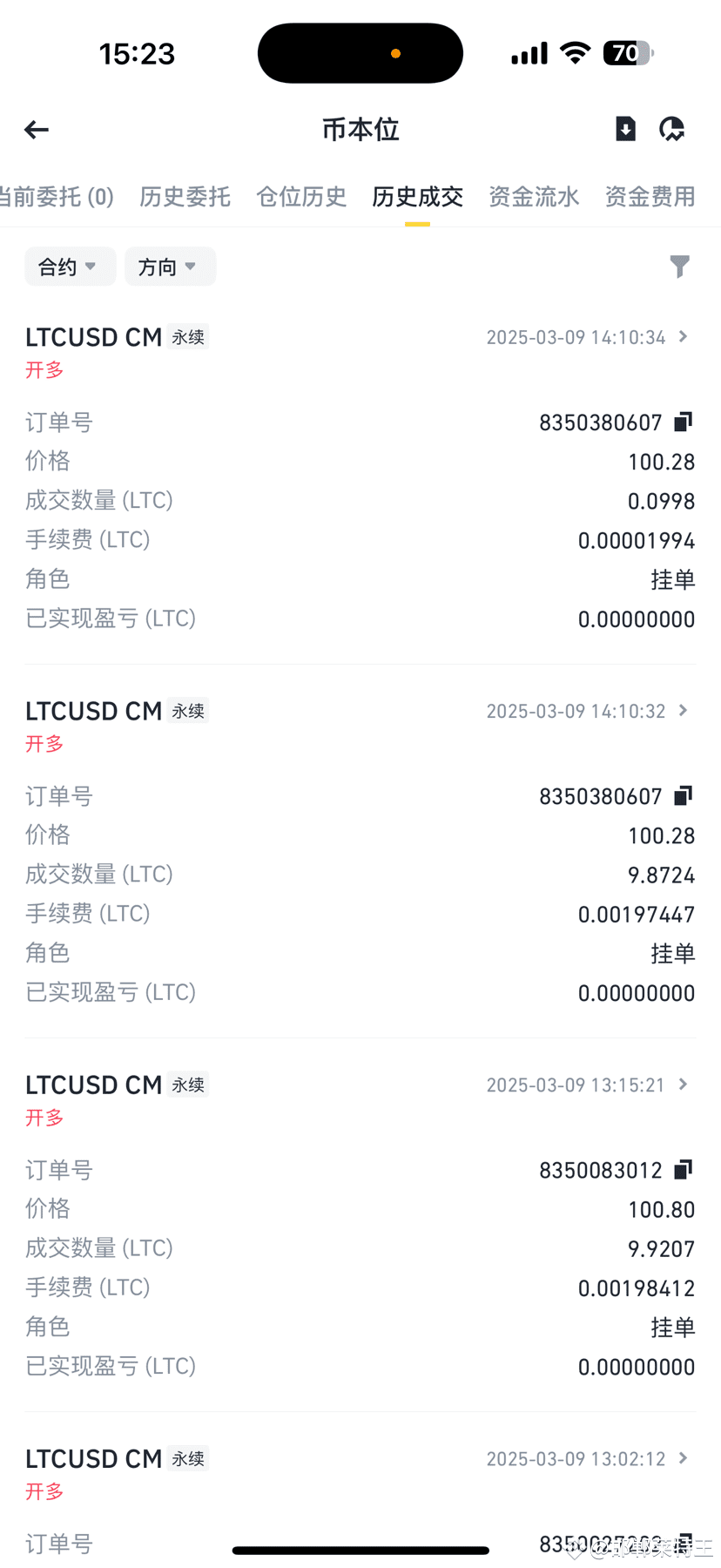Open the analysis chart icon
This screenshot has height=1568, width=721.
(671, 129)
